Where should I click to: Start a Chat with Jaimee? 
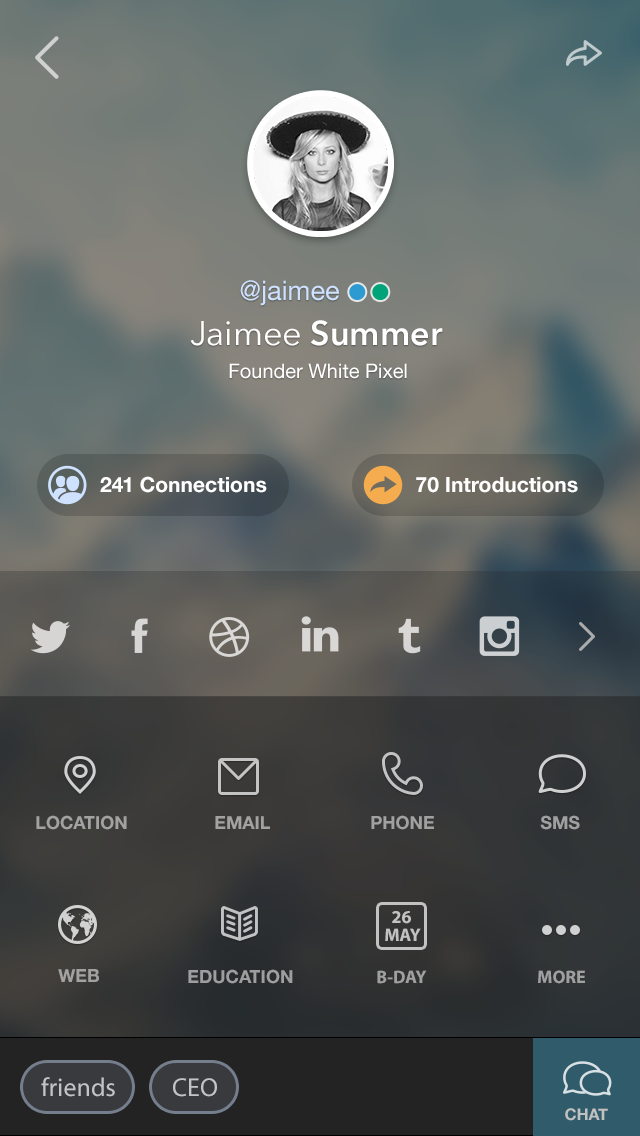pyautogui.click(x=586, y=1090)
